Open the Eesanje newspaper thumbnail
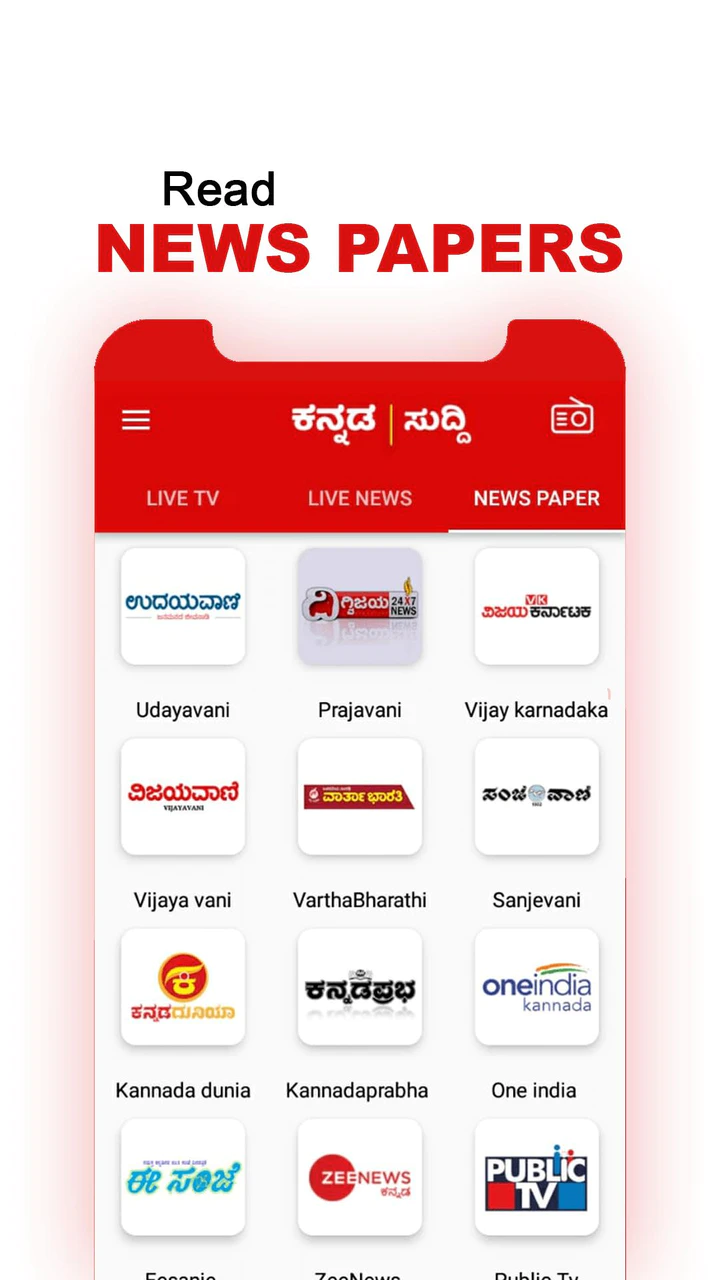 [183, 1178]
